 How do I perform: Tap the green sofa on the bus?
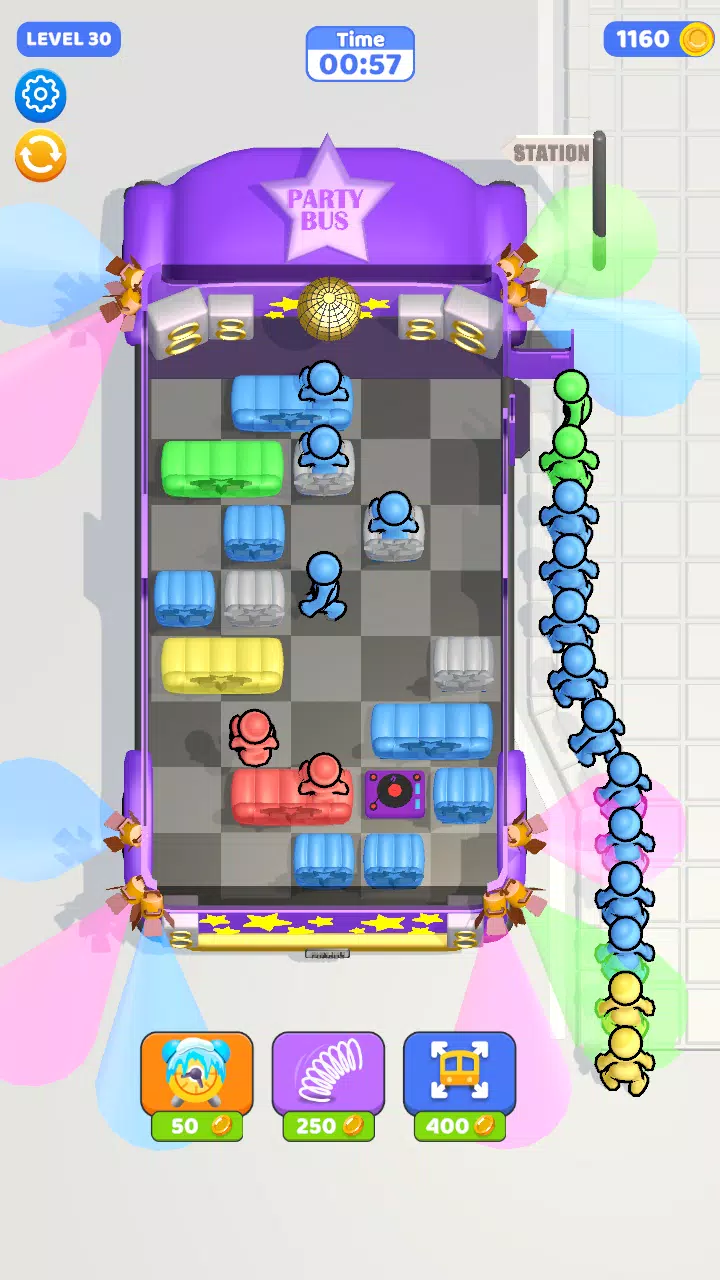tap(222, 468)
